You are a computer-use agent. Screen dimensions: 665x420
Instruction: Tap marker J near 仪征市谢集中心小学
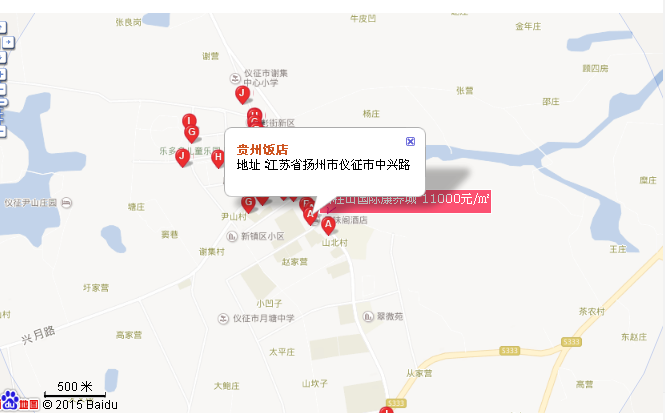coord(241,95)
